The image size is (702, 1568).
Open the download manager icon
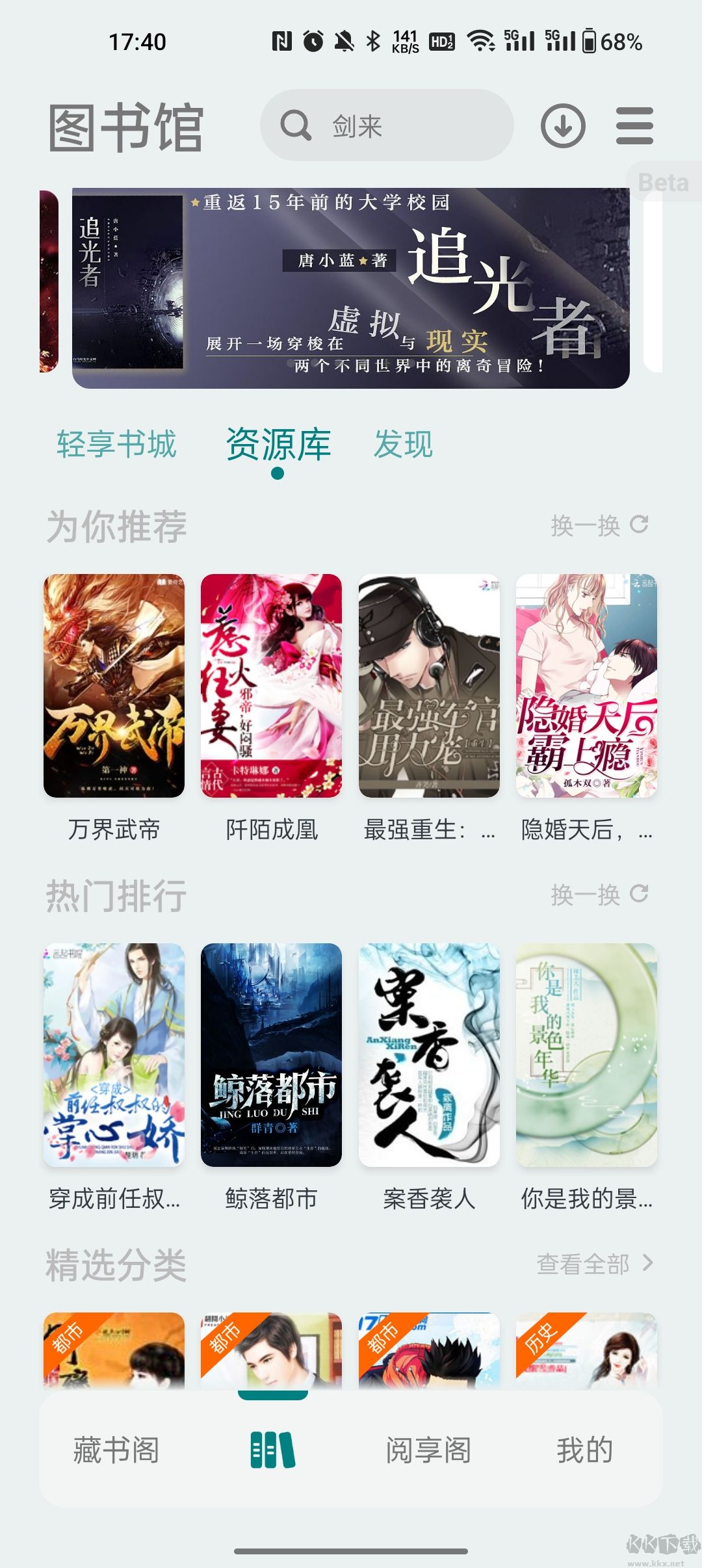click(563, 125)
